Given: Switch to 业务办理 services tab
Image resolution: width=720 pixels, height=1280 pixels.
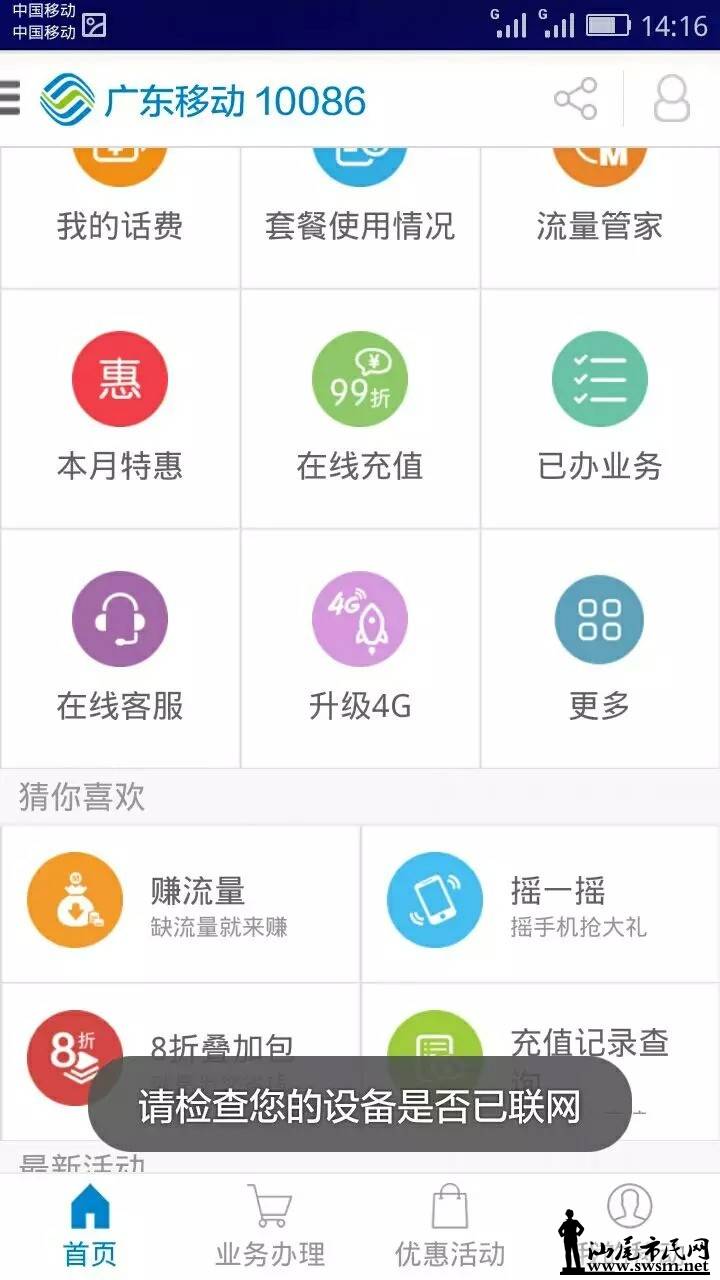Looking at the screenshot, I should coord(270,1226).
